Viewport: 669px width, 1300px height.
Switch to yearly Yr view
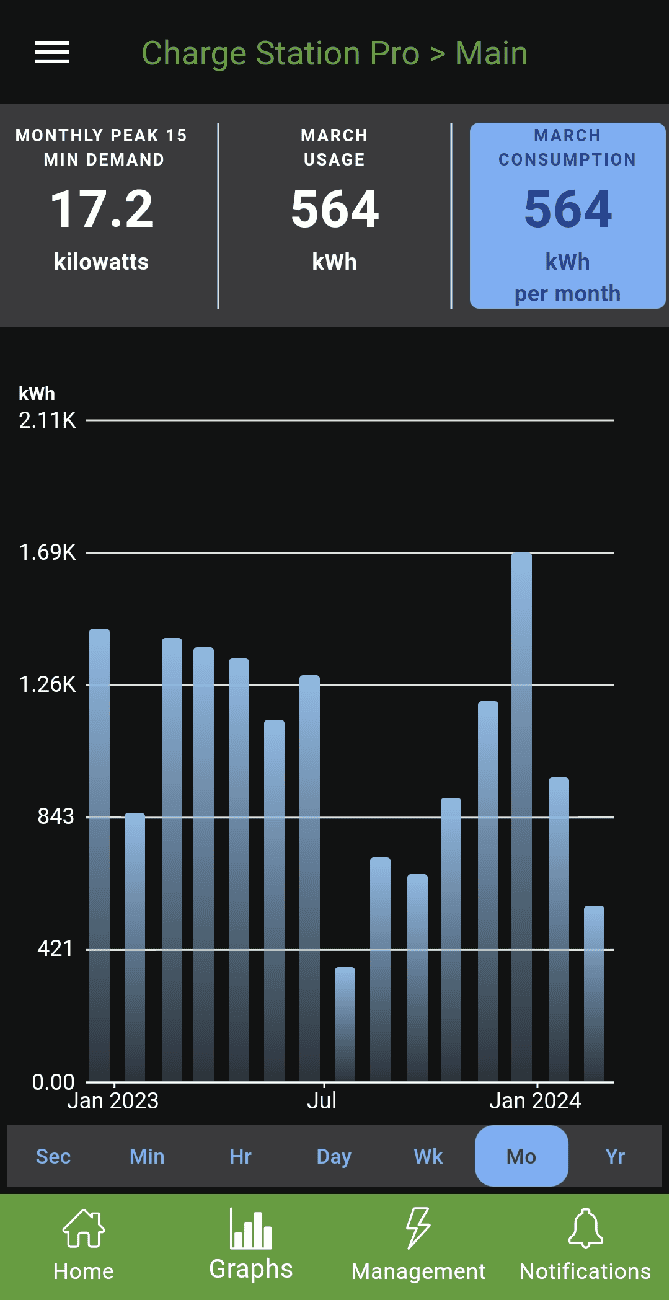point(615,1157)
